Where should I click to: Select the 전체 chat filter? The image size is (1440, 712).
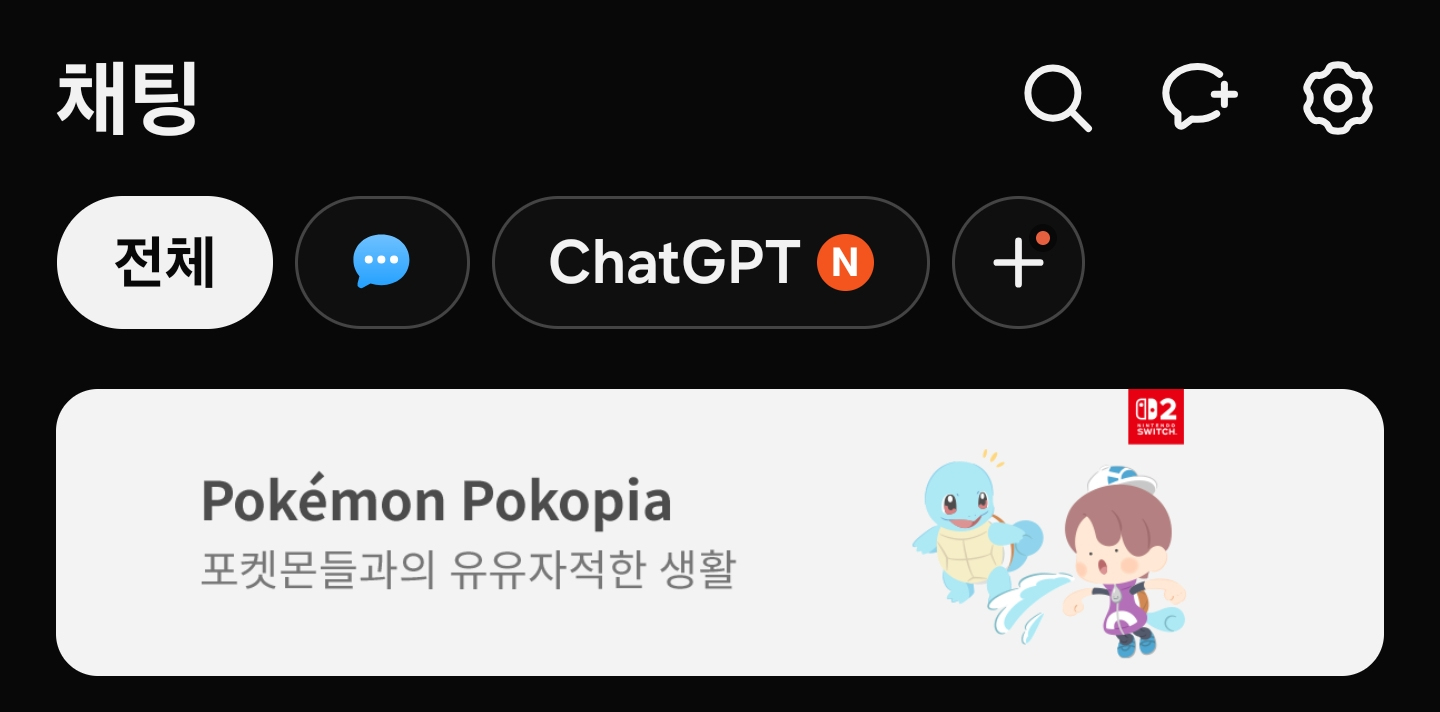click(x=165, y=263)
